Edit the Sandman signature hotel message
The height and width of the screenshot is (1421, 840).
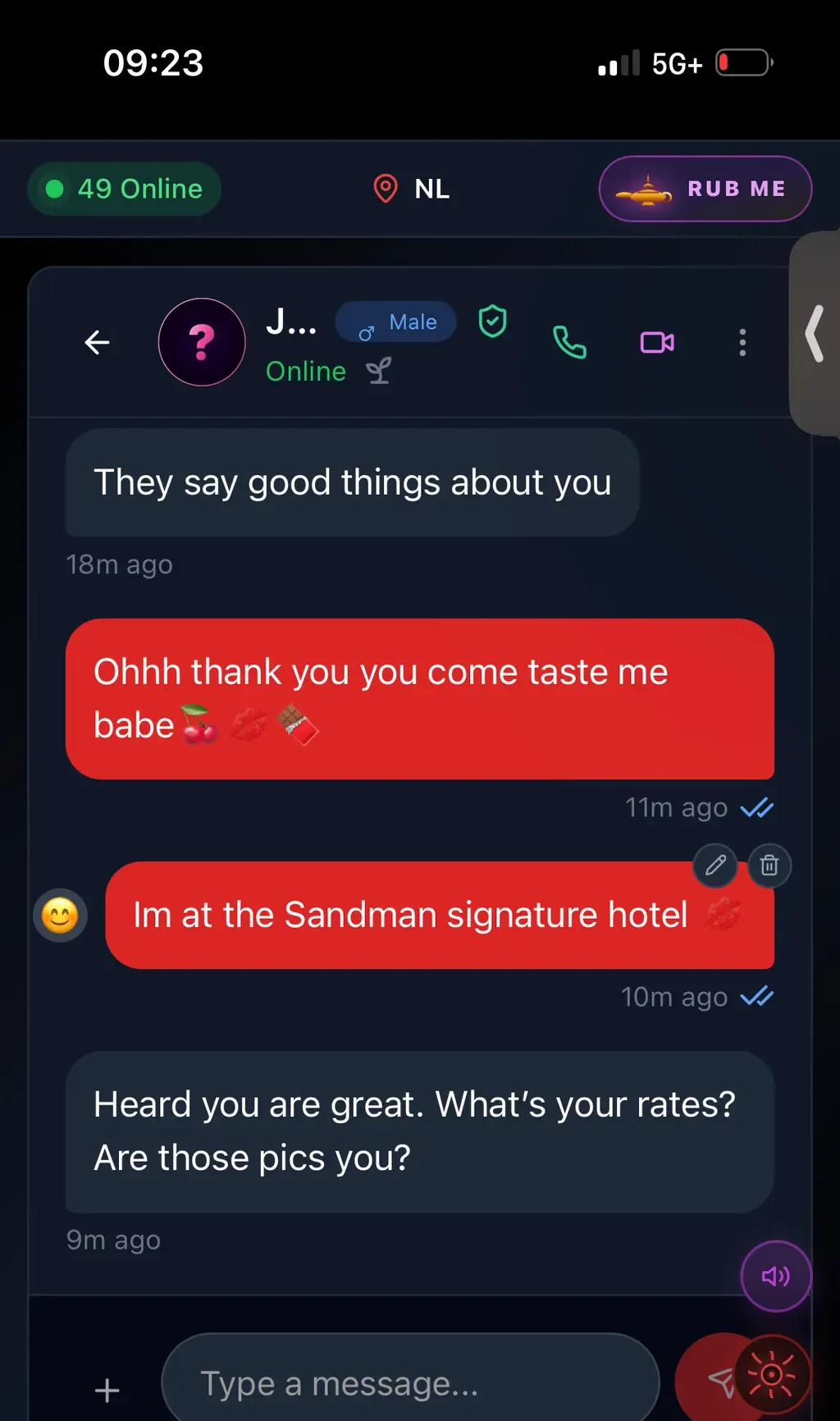[715, 865]
